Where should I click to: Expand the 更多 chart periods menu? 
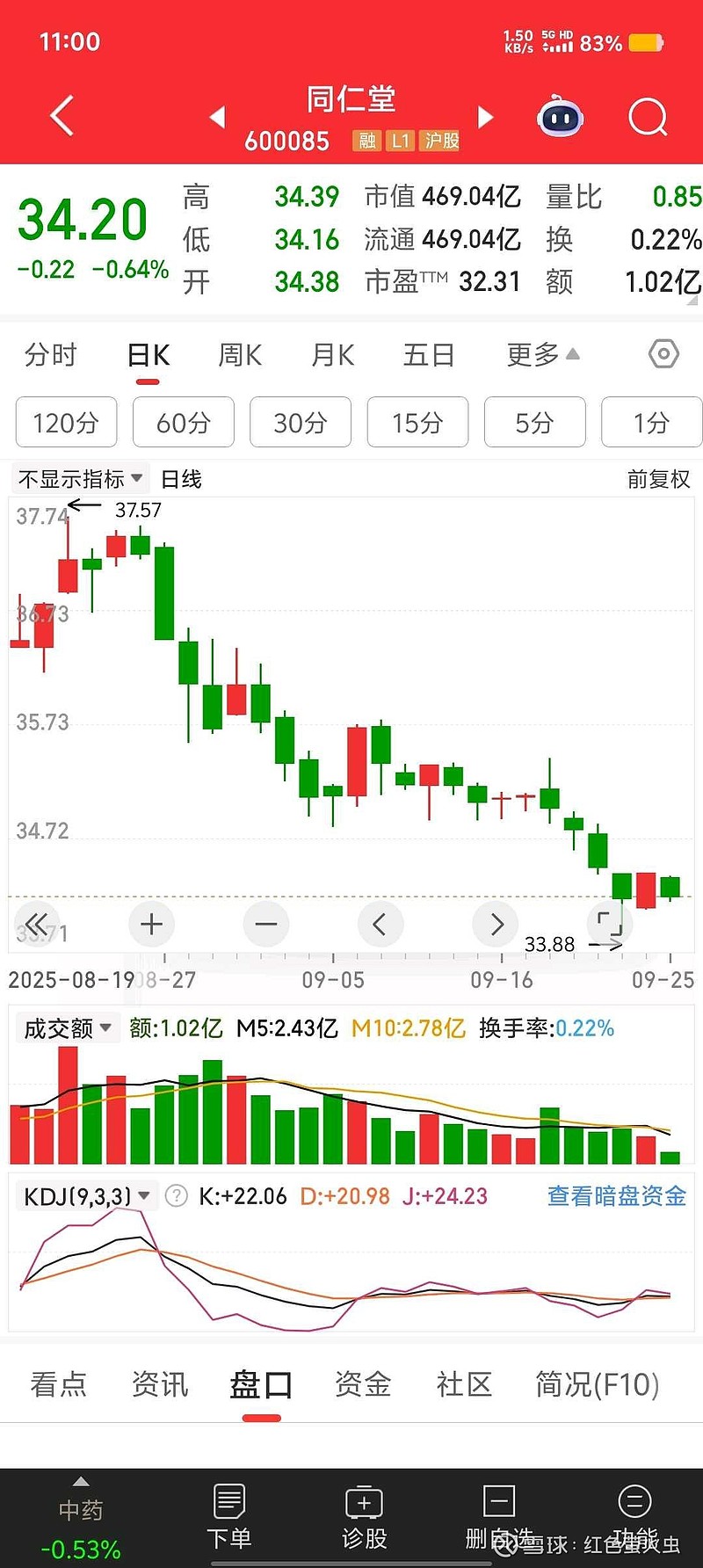pos(542,355)
